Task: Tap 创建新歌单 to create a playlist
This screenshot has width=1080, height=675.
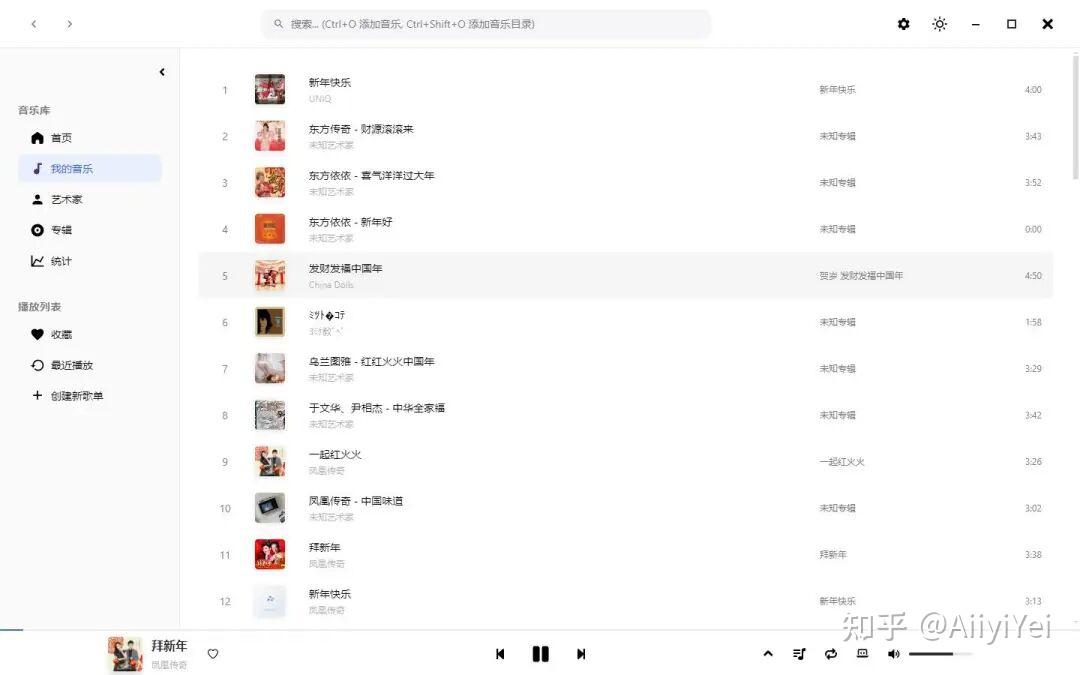Action: pos(76,396)
